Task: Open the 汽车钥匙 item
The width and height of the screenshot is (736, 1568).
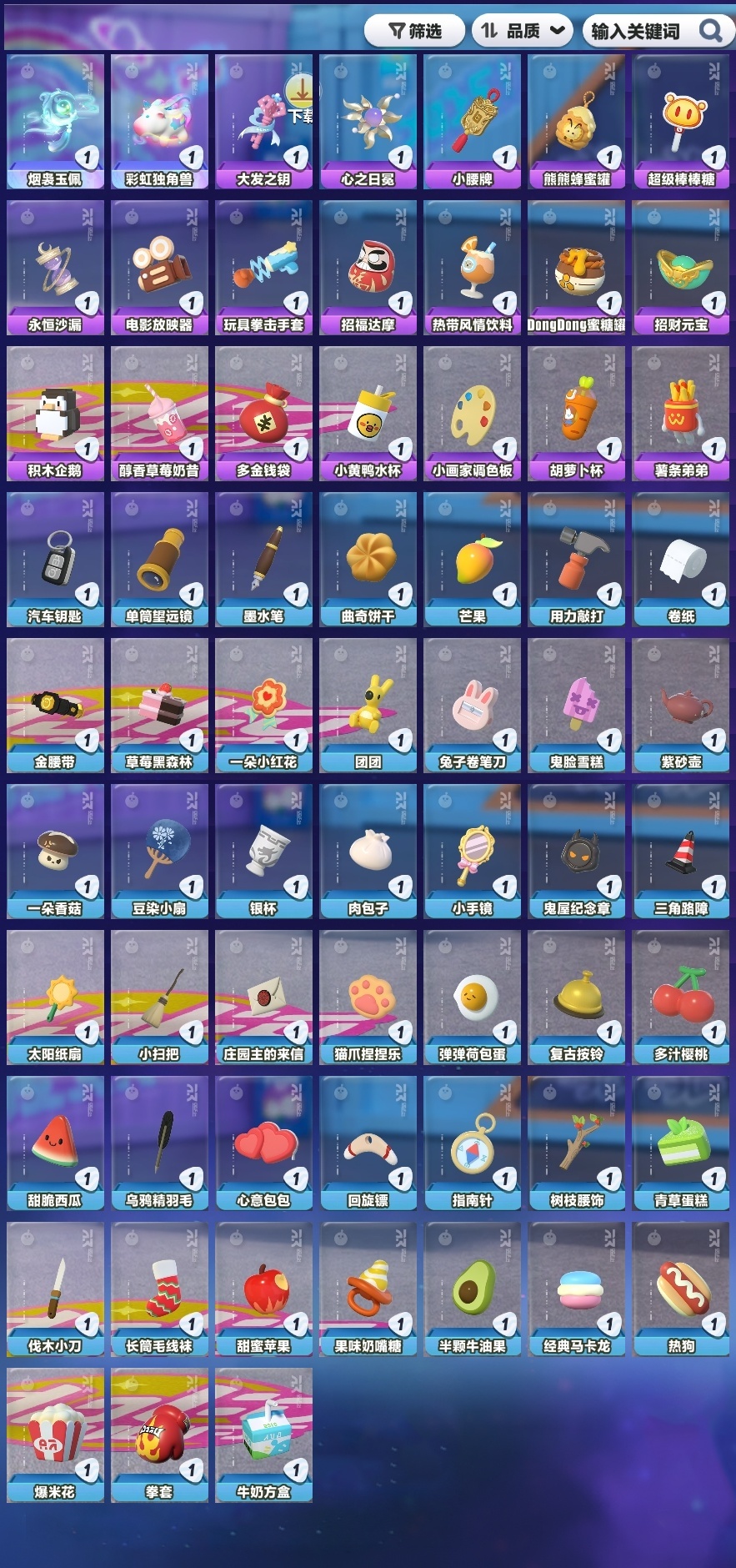Action: [55, 559]
